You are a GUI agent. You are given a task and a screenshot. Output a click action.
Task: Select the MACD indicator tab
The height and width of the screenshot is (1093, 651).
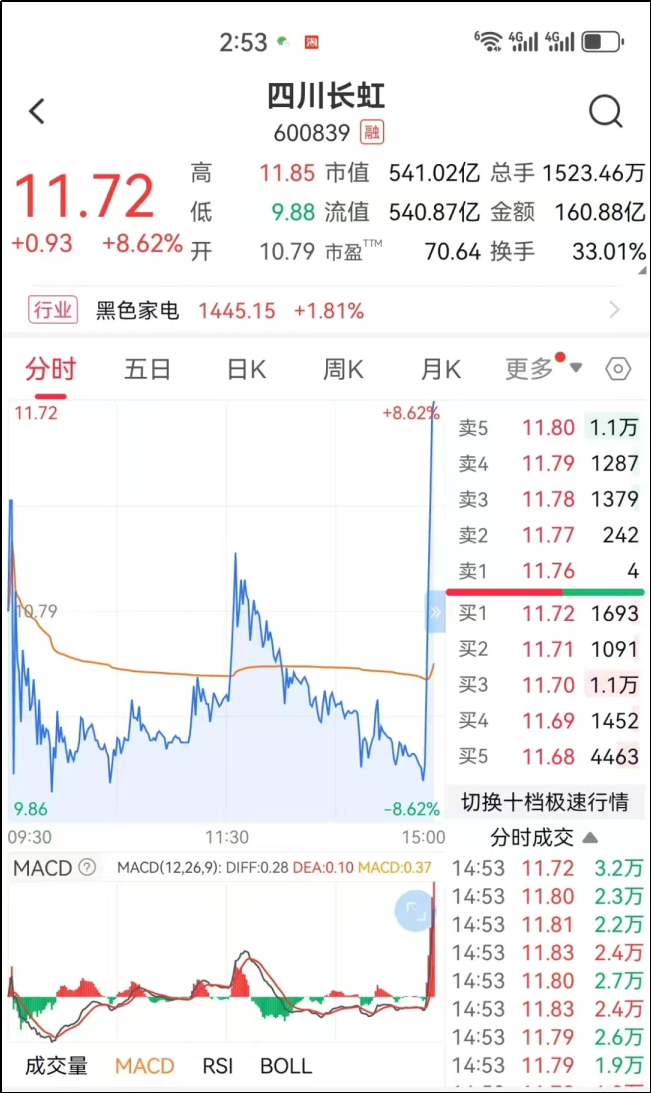pyautogui.click(x=144, y=1065)
